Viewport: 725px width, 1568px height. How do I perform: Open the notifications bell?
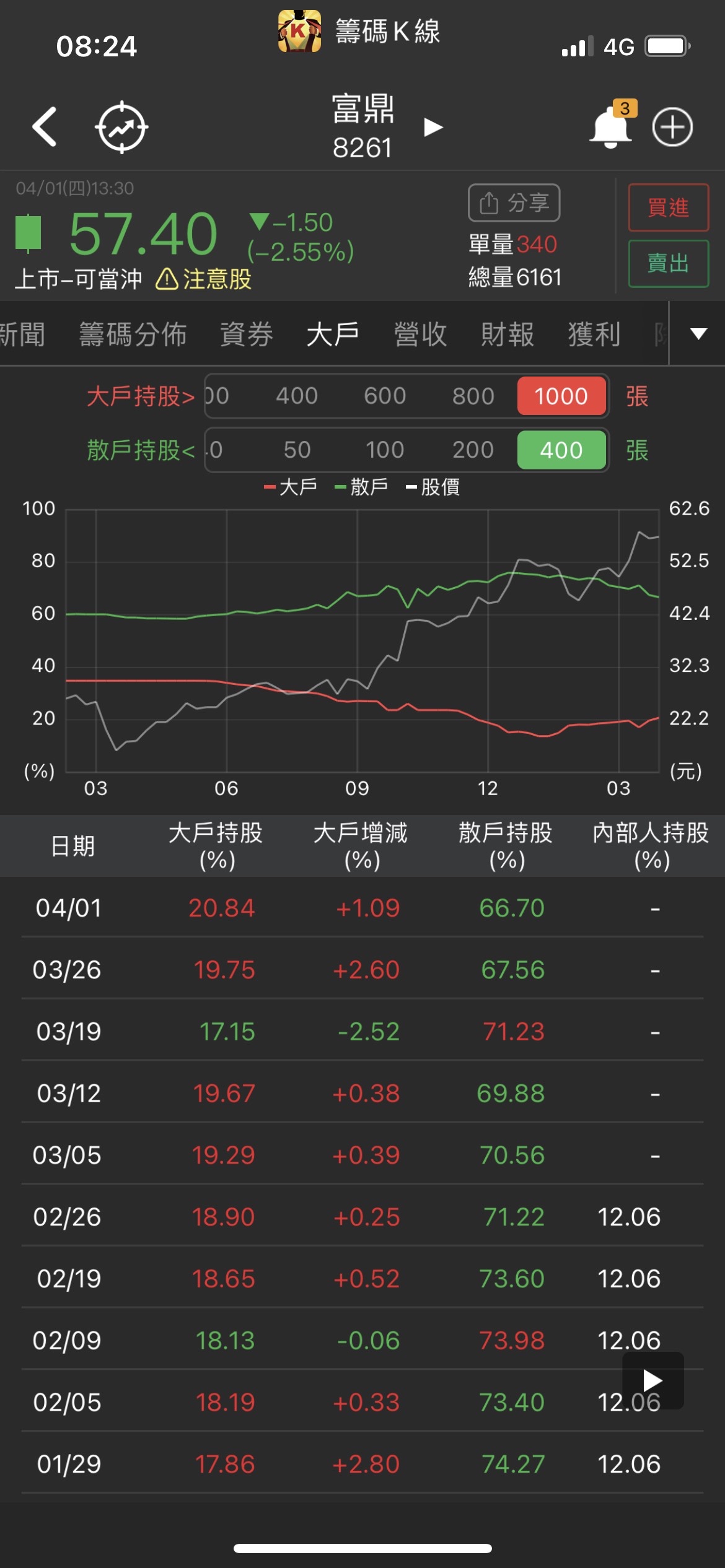pos(610,128)
